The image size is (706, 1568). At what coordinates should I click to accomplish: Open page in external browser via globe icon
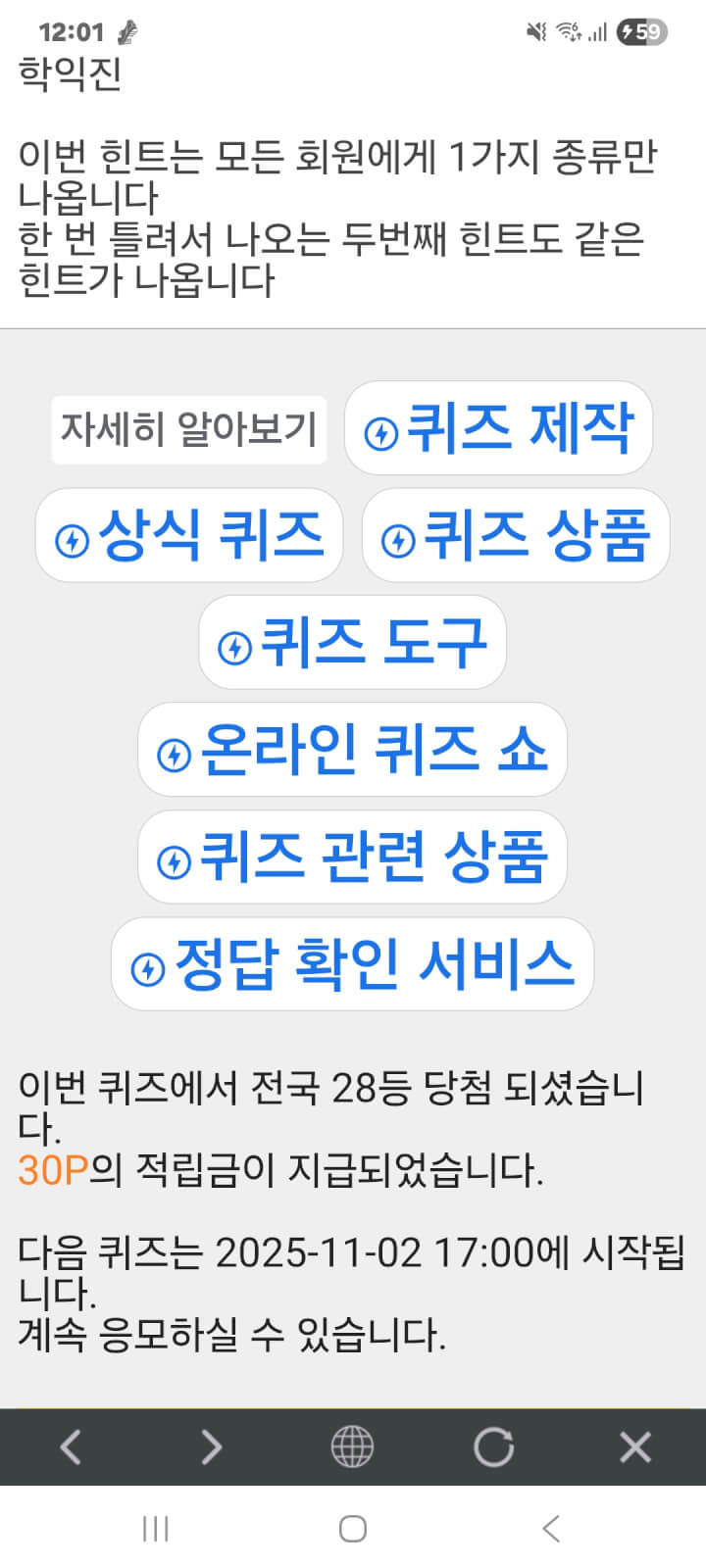[x=352, y=1446]
